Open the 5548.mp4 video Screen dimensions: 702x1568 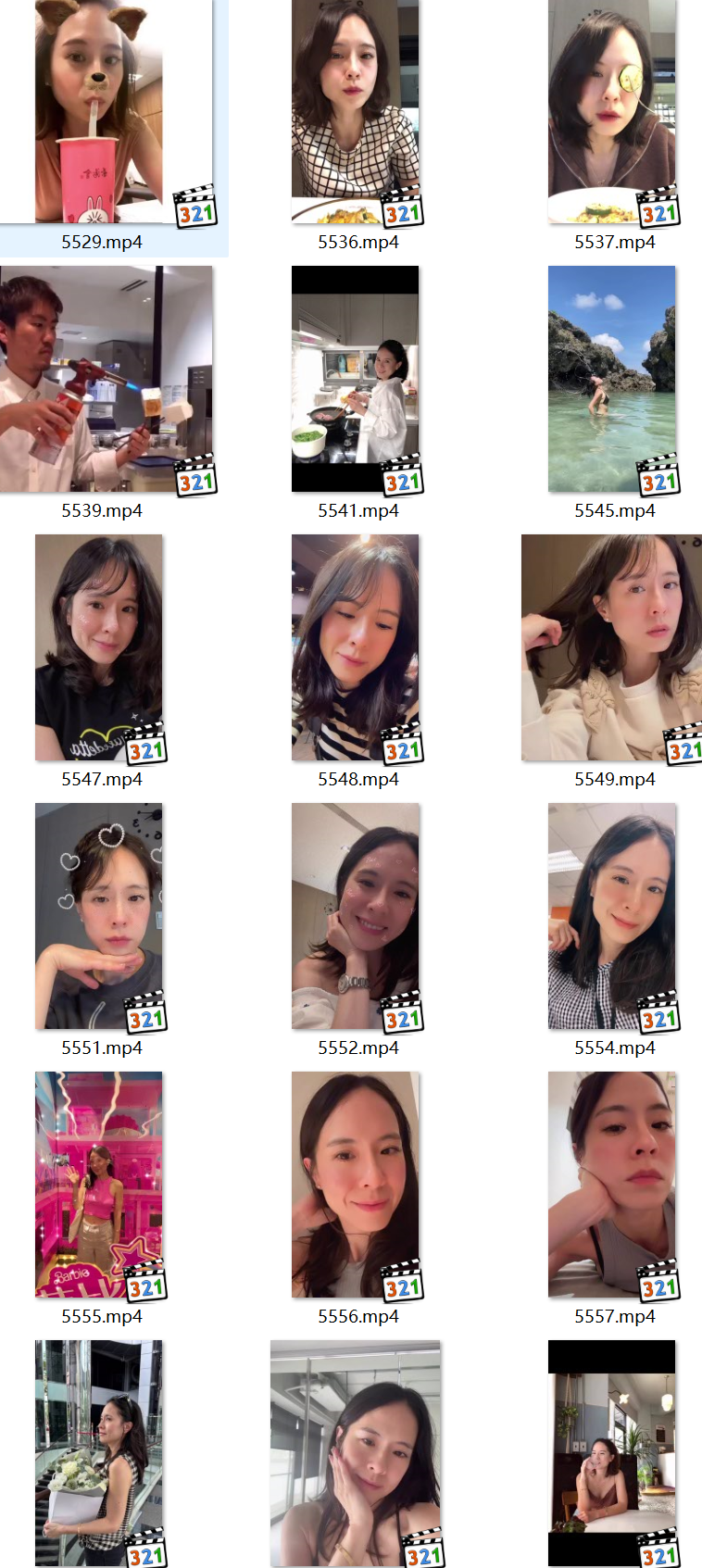(x=356, y=647)
